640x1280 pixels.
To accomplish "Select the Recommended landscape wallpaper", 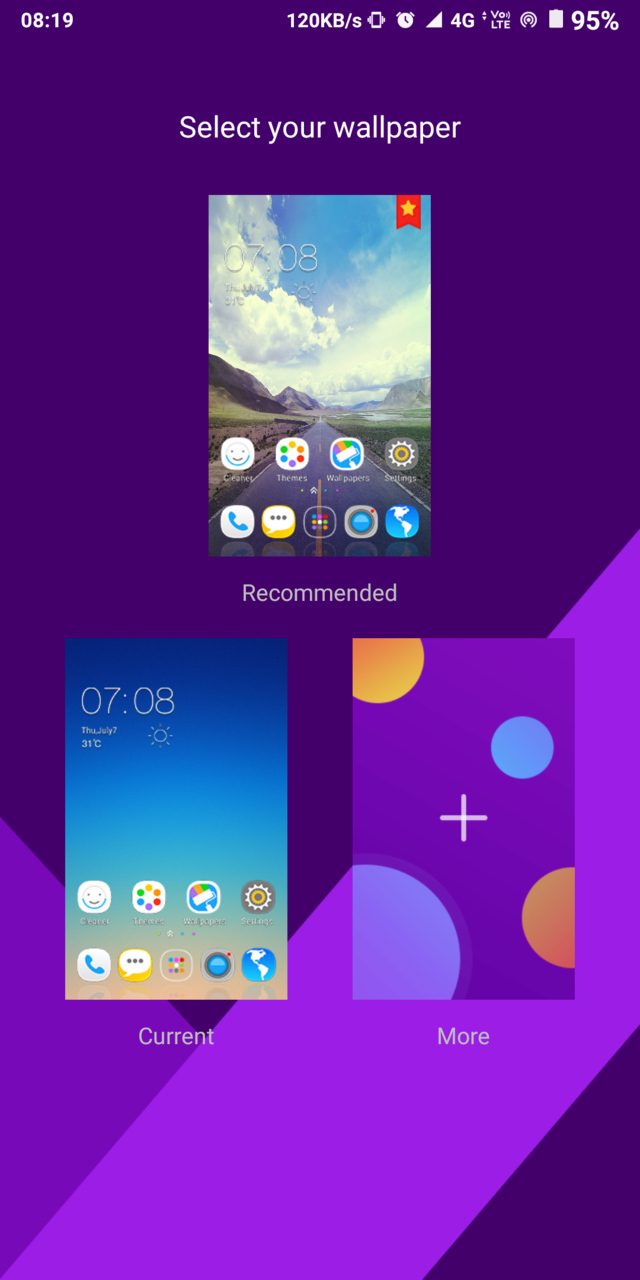I will pyautogui.click(x=319, y=375).
